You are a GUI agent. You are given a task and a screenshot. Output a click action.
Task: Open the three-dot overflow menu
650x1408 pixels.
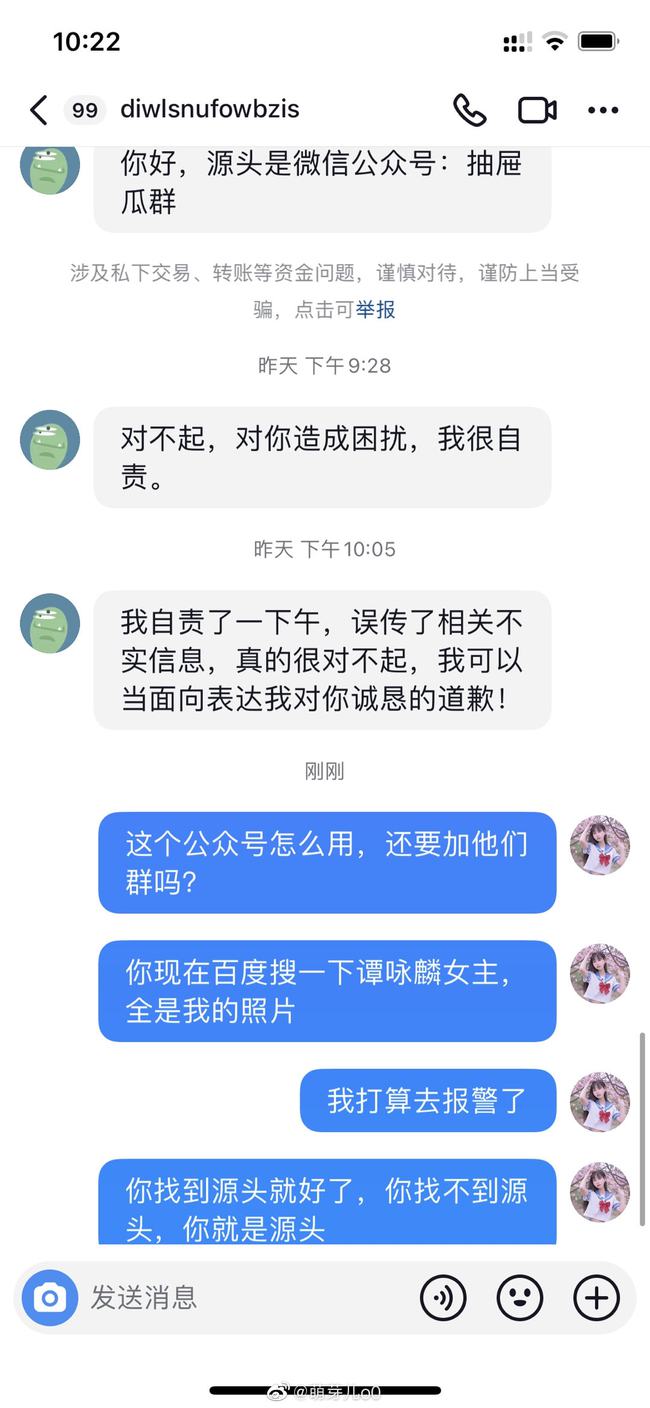(603, 110)
